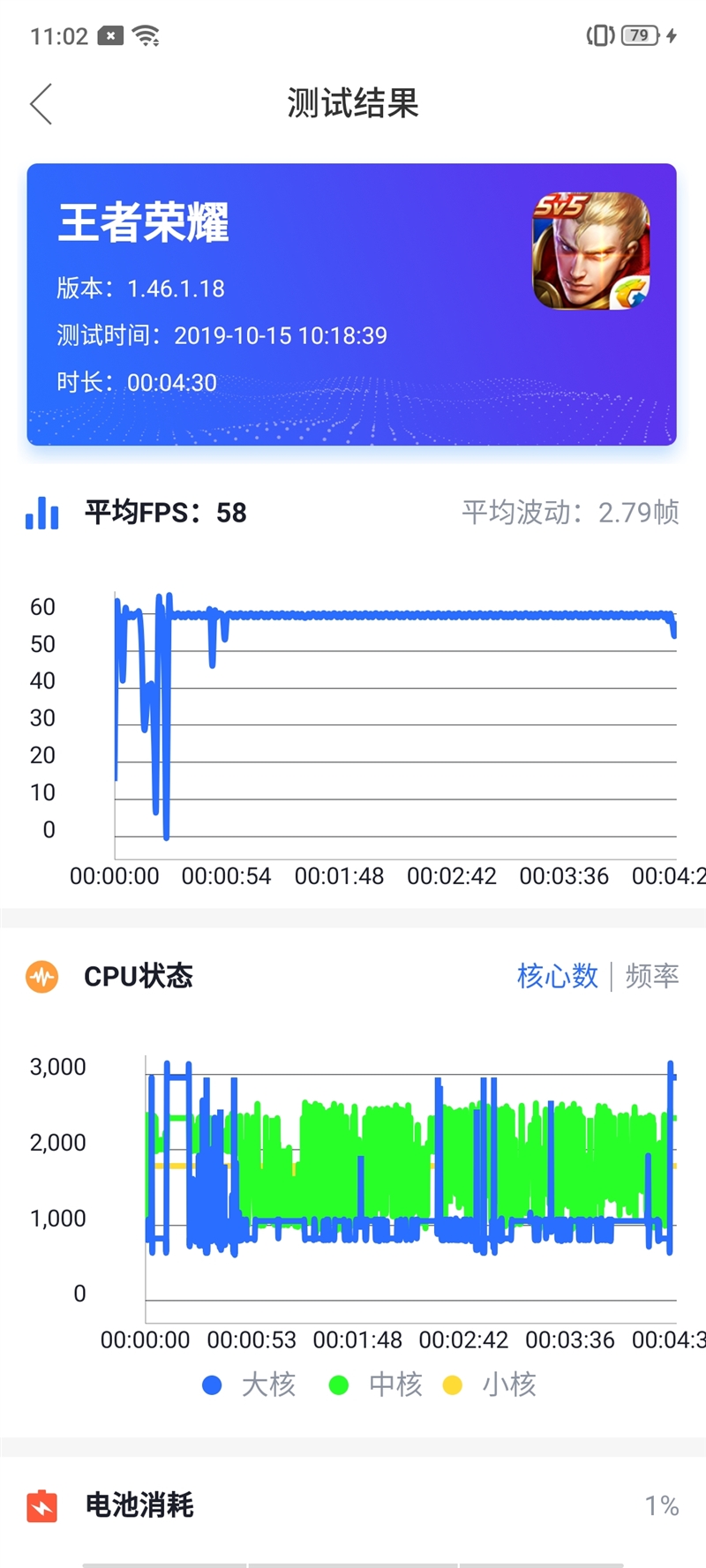Tap the back arrow at top left
706x1568 pixels.
coord(41,103)
